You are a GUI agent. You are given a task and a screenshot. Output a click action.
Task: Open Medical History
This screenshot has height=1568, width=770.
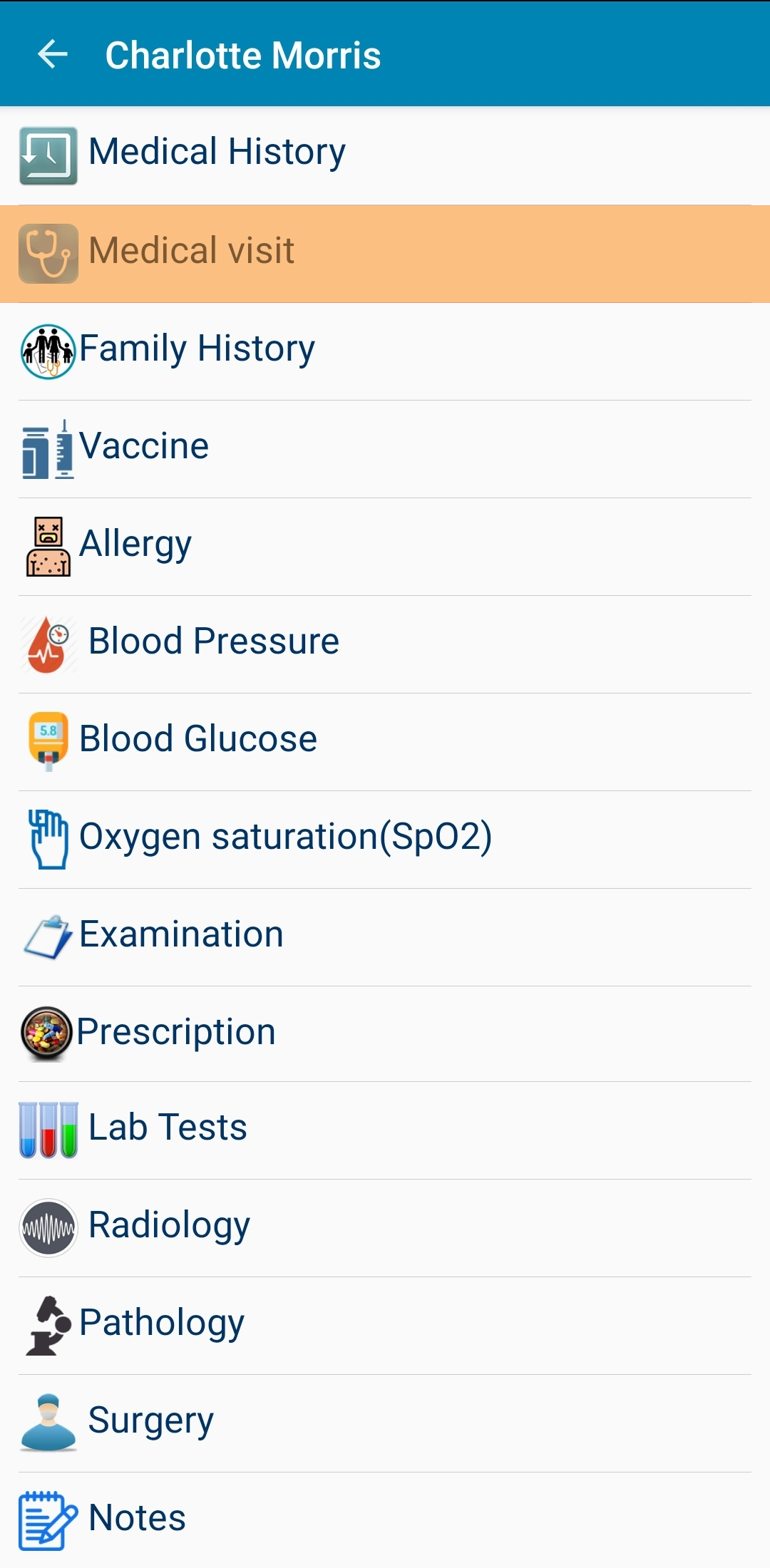pyautogui.click(x=385, y=155)
